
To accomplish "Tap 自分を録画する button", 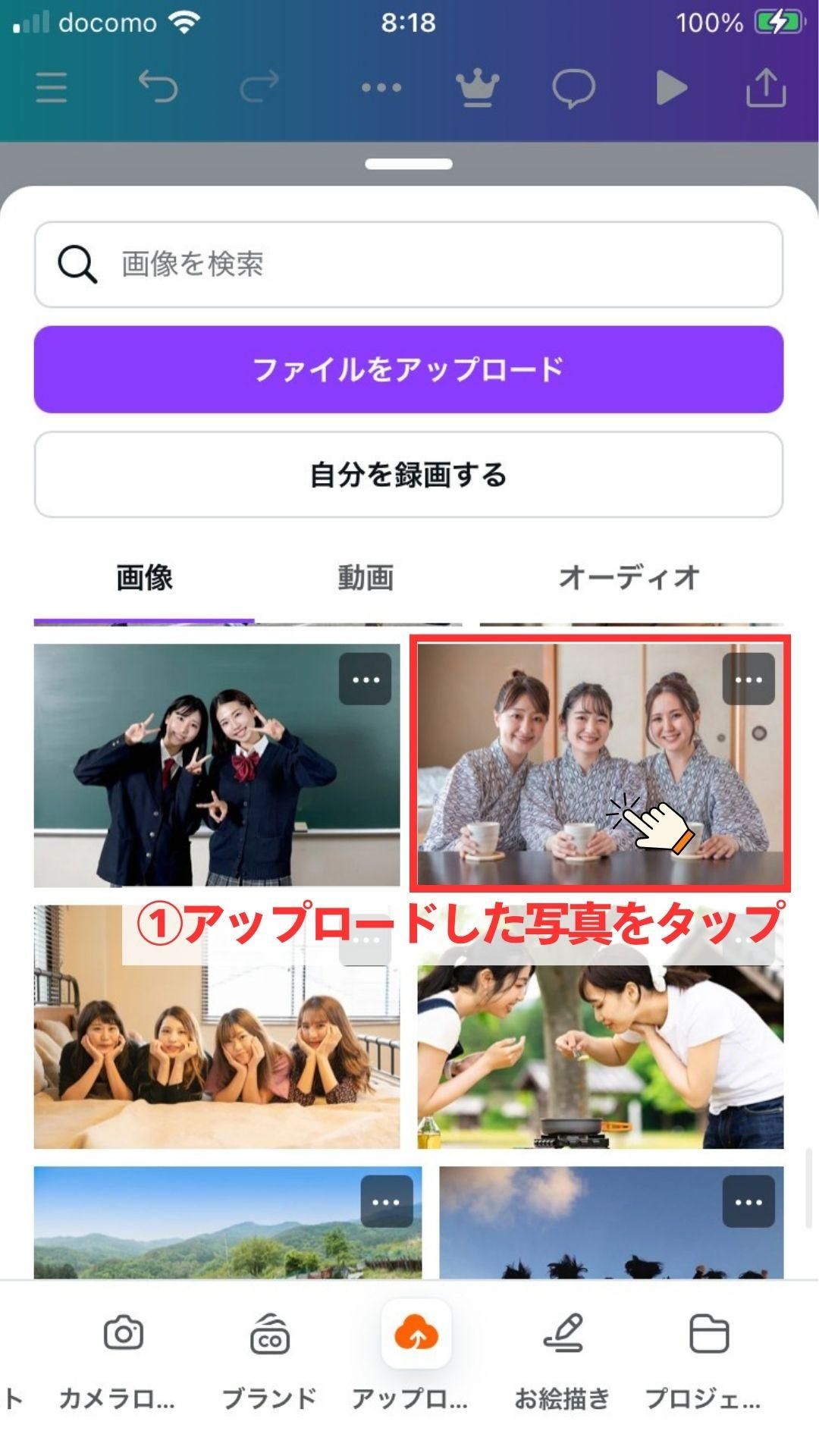I will (x=408, y=475).
